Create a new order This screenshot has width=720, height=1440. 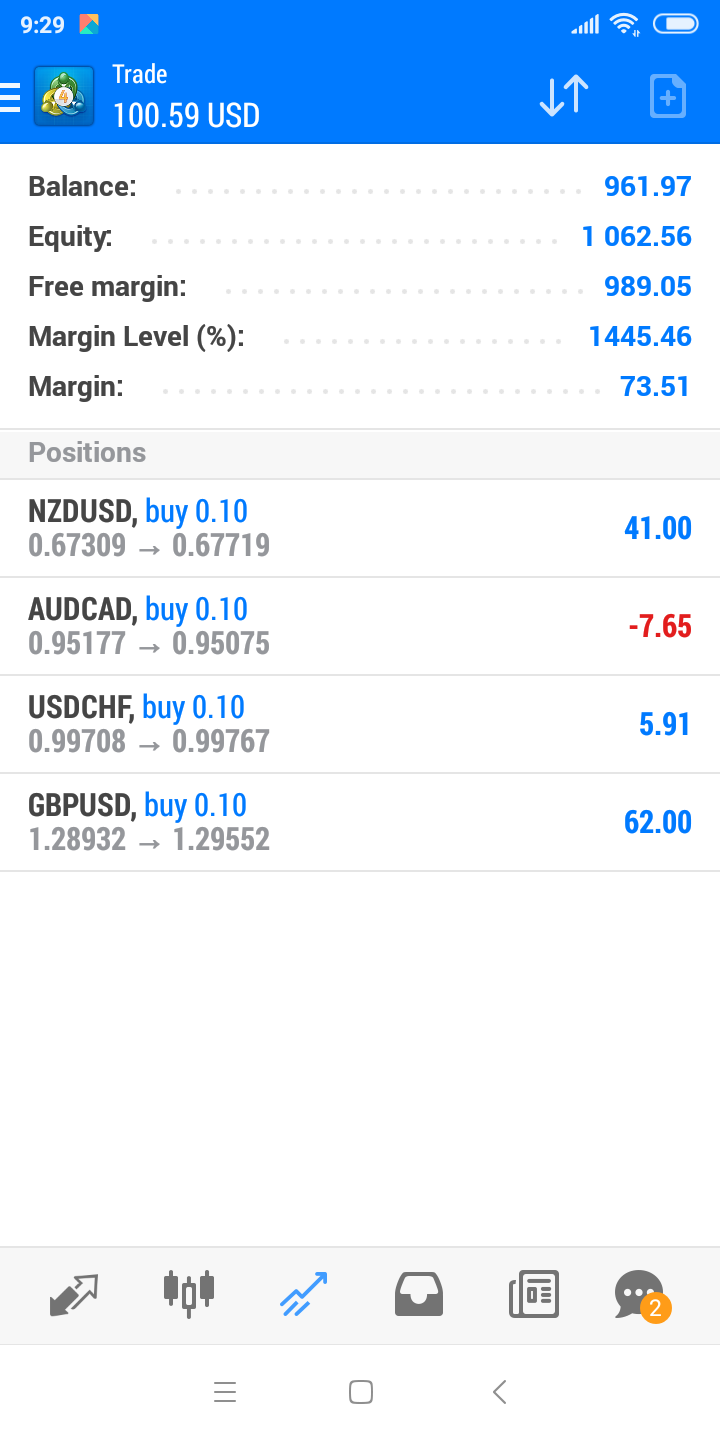point(667,96)
